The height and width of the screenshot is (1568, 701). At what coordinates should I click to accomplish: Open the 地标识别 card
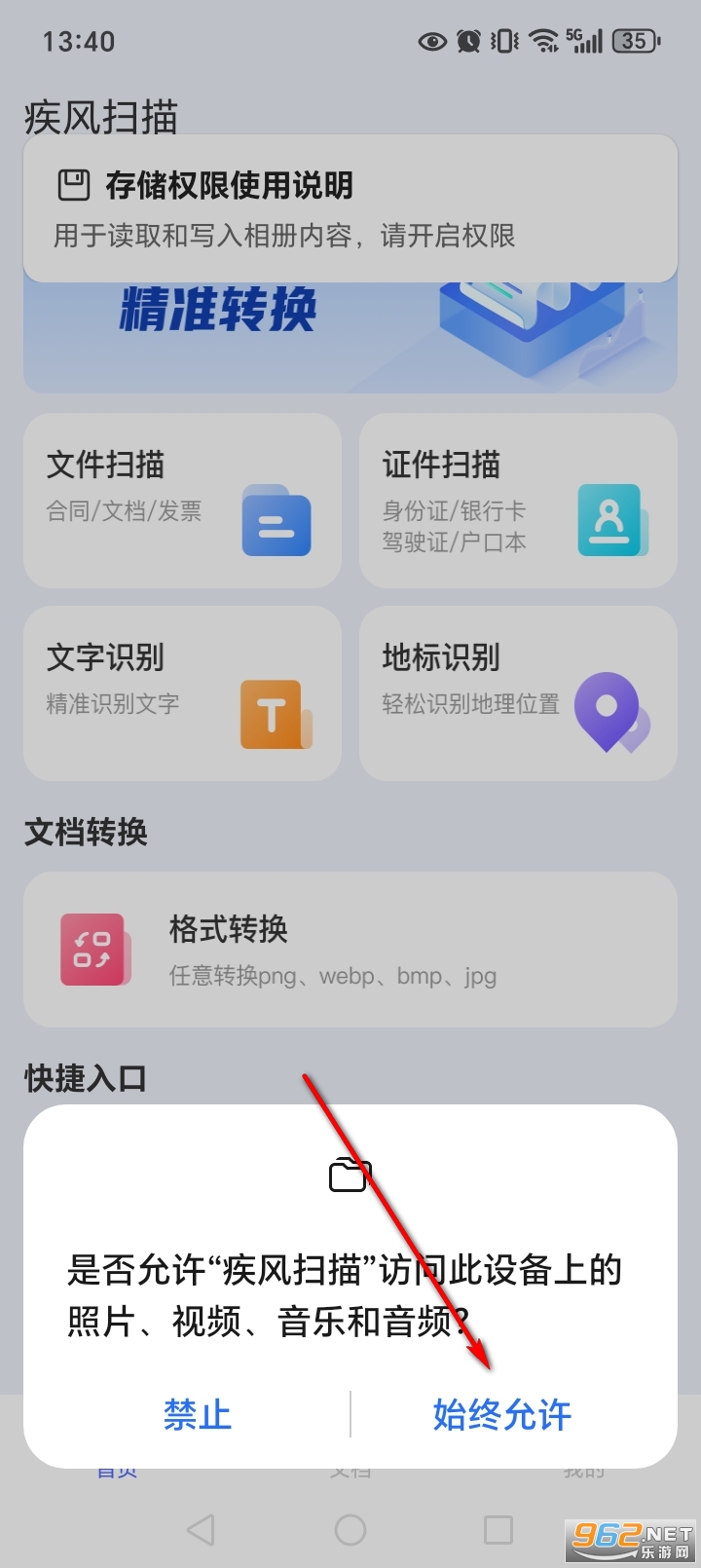coord(518,693)
